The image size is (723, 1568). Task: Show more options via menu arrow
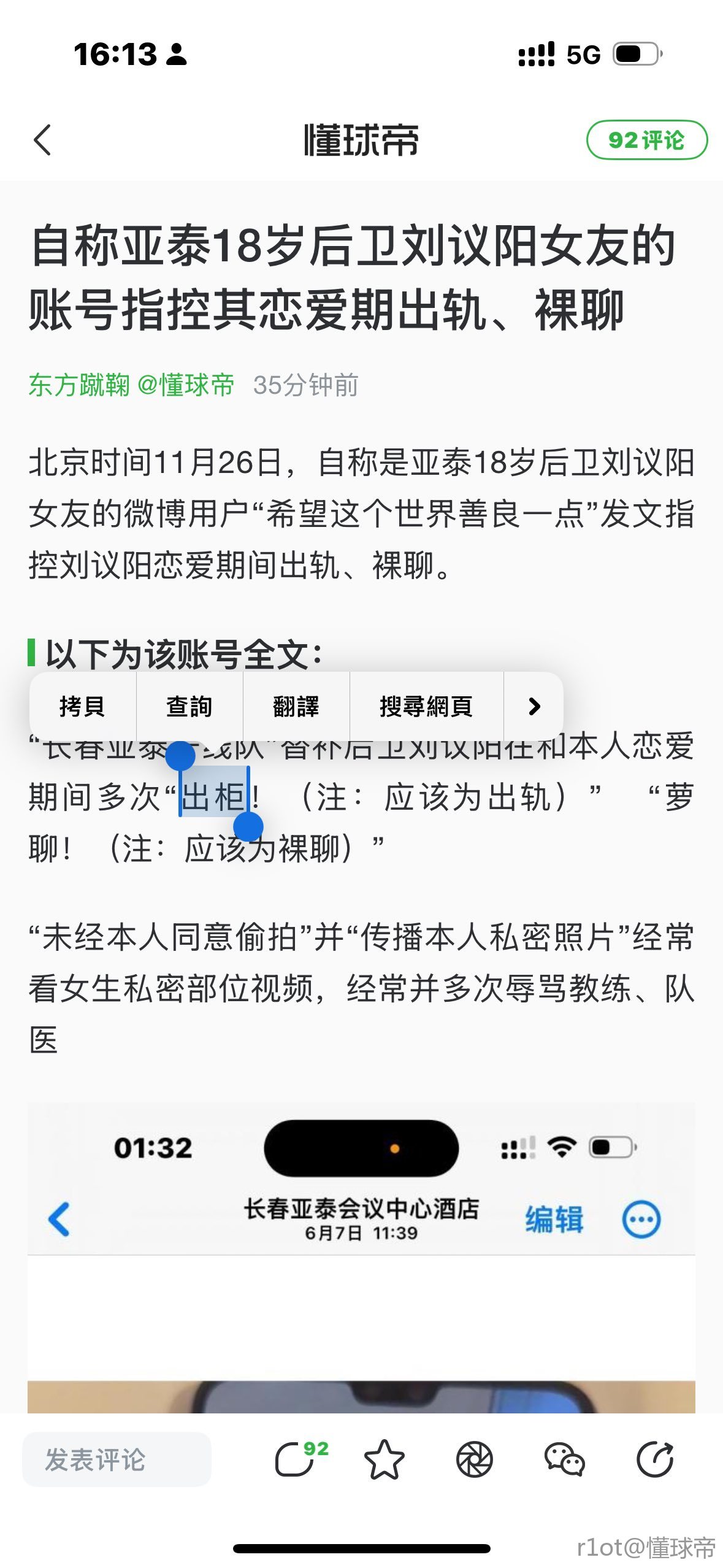click(534, 706)
